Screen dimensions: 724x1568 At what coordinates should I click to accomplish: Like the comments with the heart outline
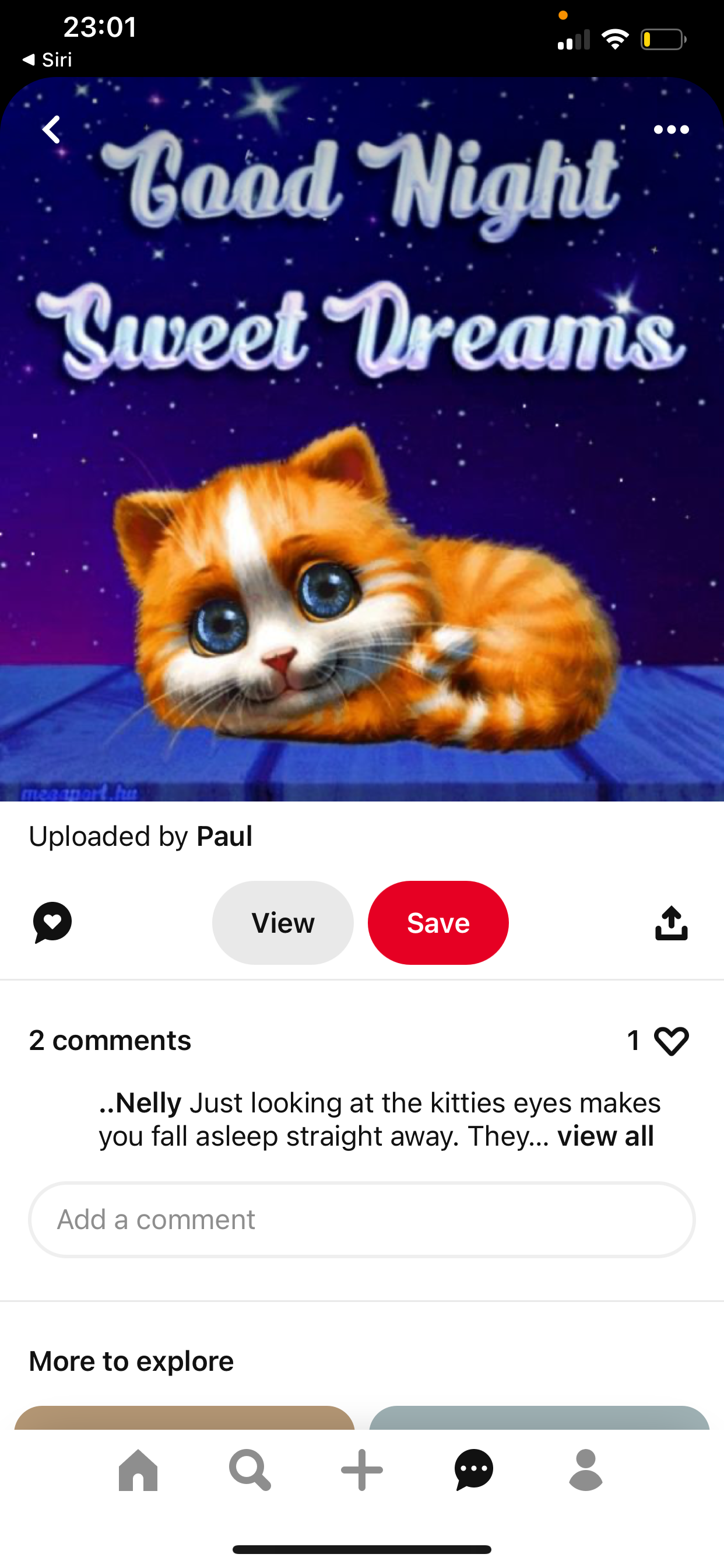click(671, 1041)
